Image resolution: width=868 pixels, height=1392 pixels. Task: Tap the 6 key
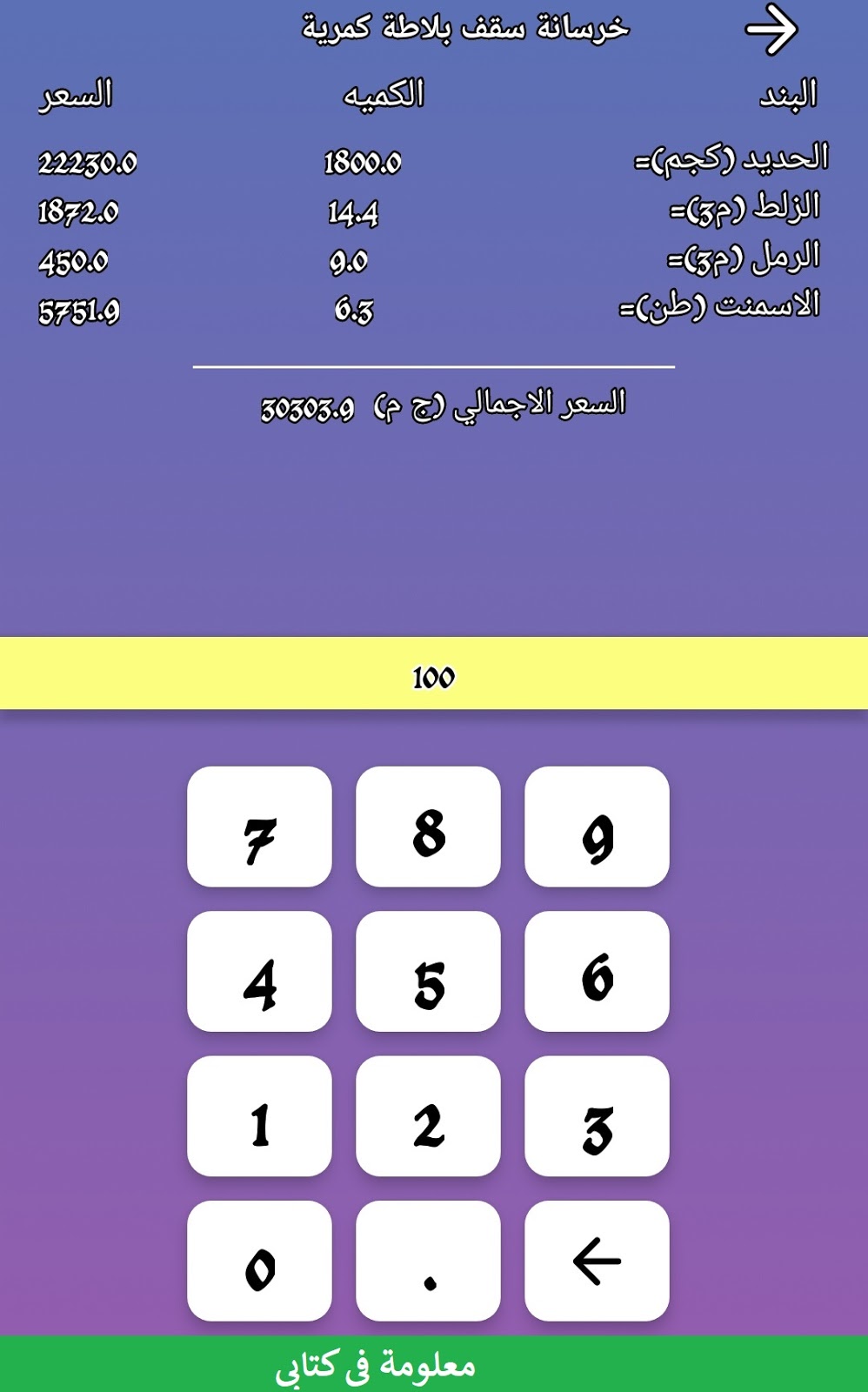tap(597, 972)
